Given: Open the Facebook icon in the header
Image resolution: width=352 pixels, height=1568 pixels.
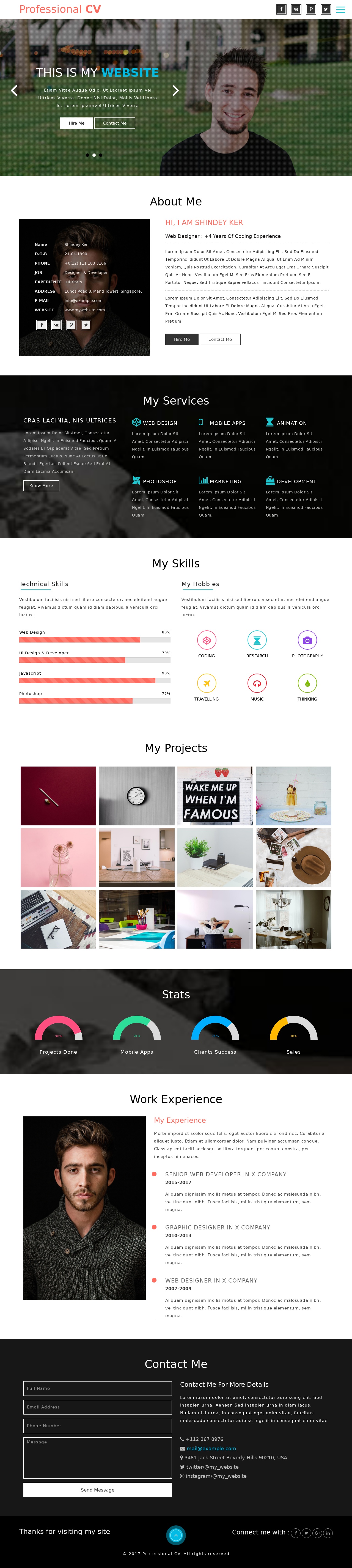Looking at the screenshot, I should tap(281, 9).
